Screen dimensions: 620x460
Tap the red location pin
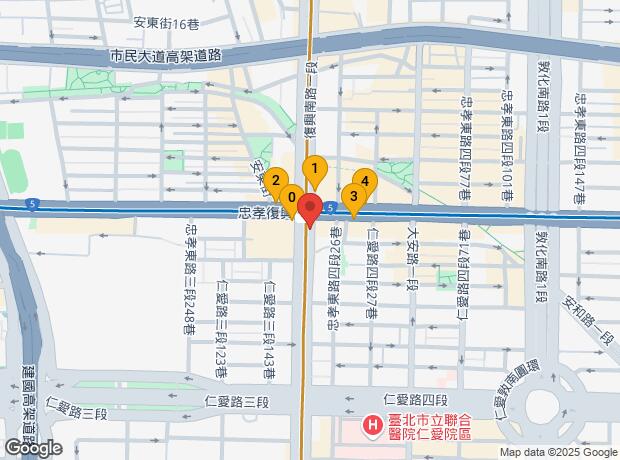(309, 210)
